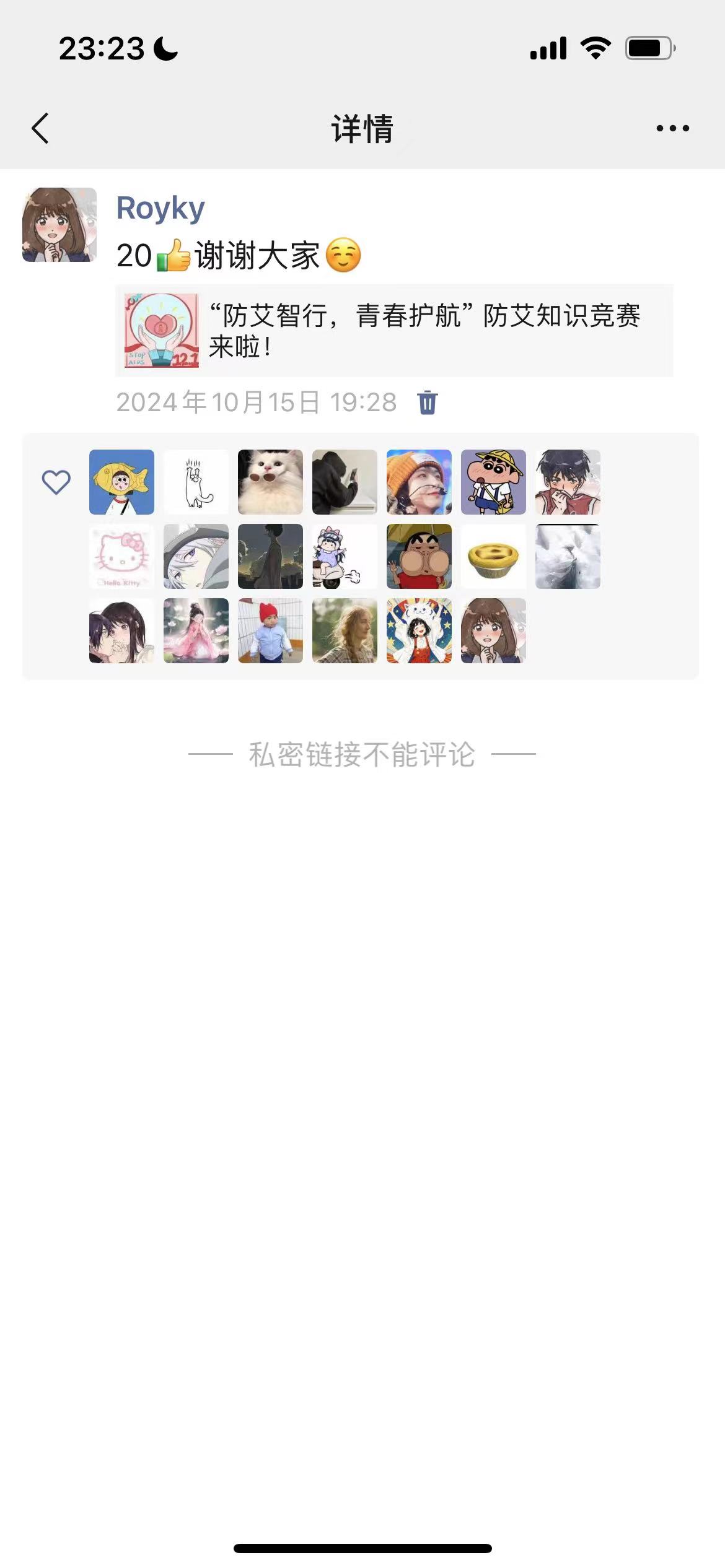Go back from the 详情 page
Screen dimensions: 725x1568
click(40, 128)
